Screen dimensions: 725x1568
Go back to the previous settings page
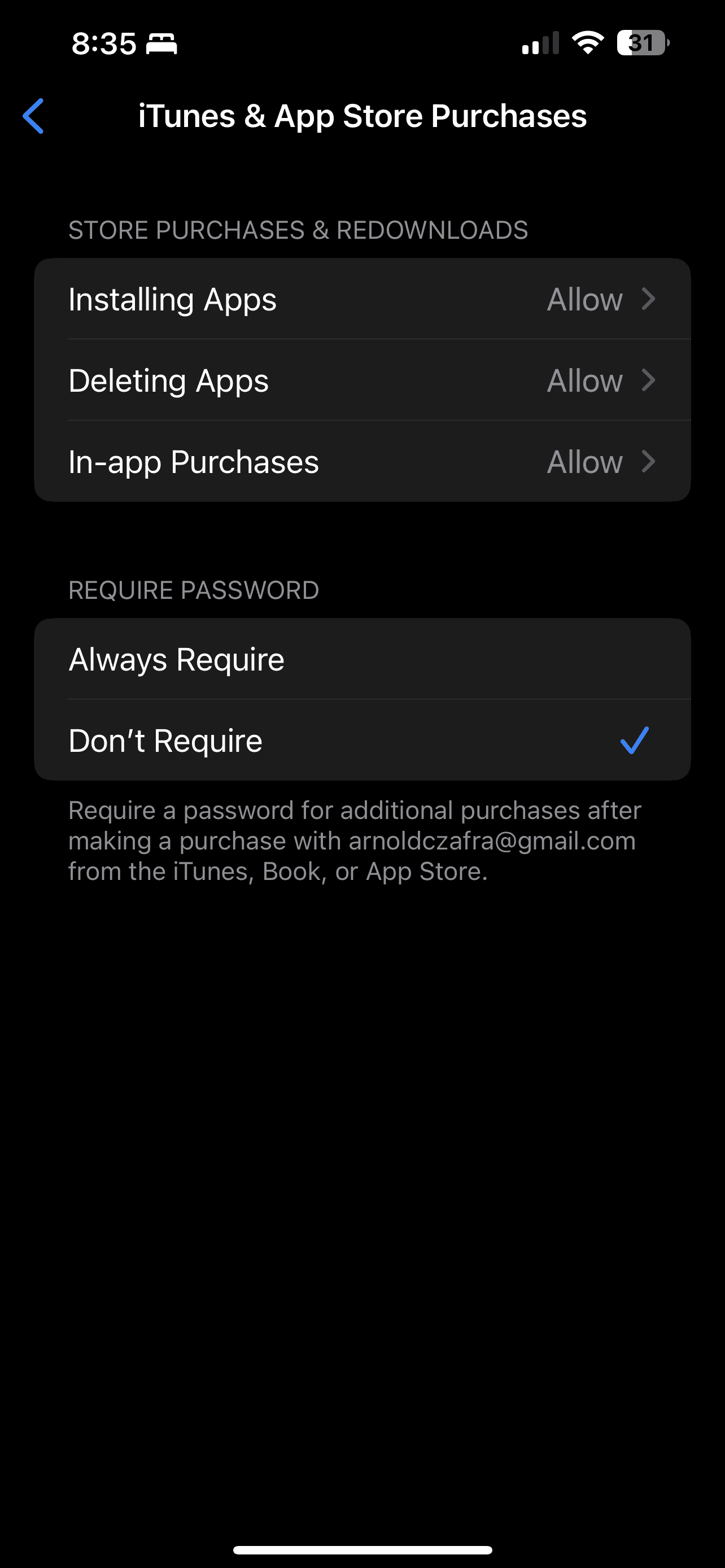pyautogui.click(x=33, y=116)
